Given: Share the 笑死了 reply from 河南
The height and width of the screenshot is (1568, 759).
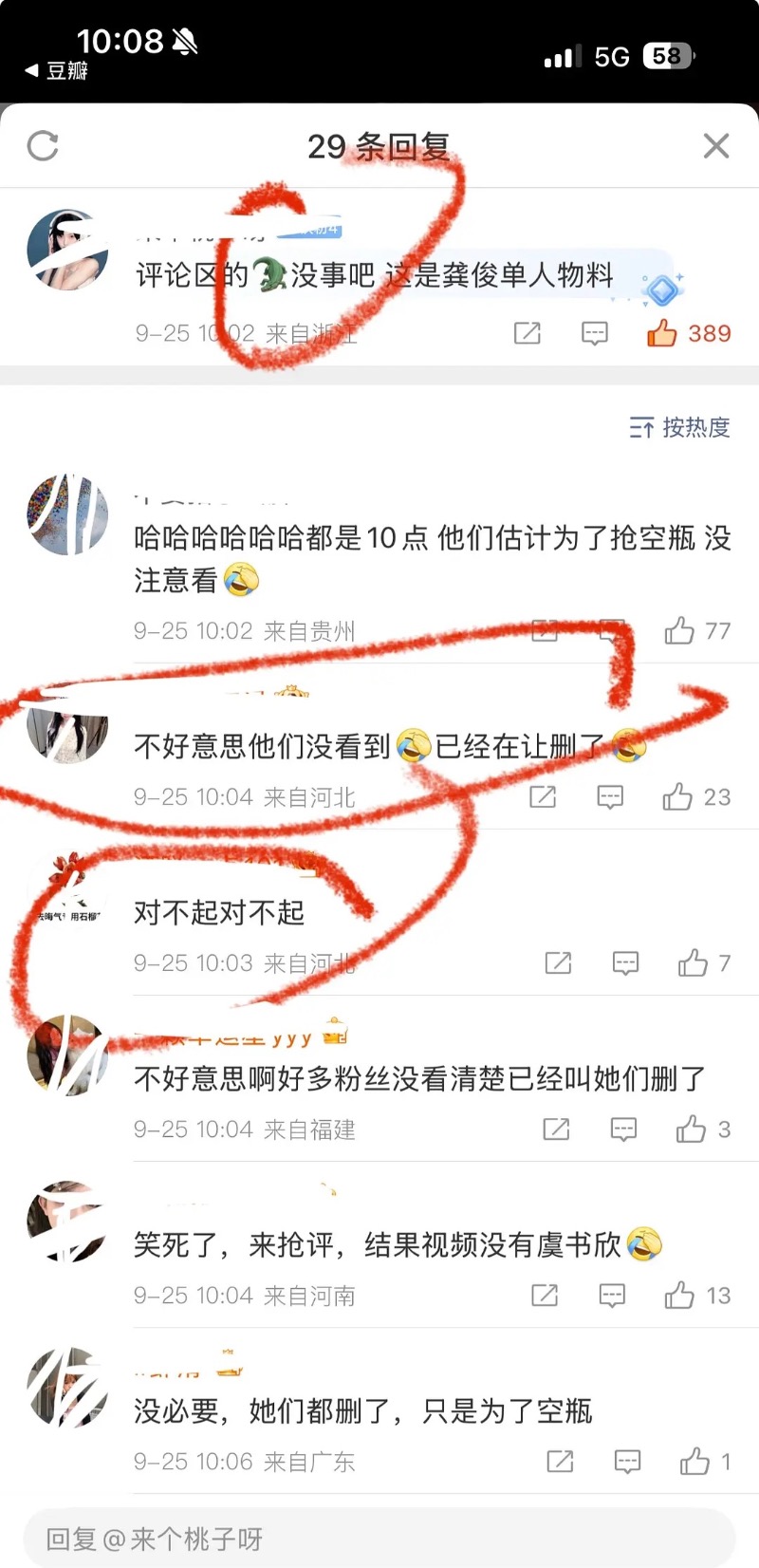Looking at the screenshot, I should 545,1296.
